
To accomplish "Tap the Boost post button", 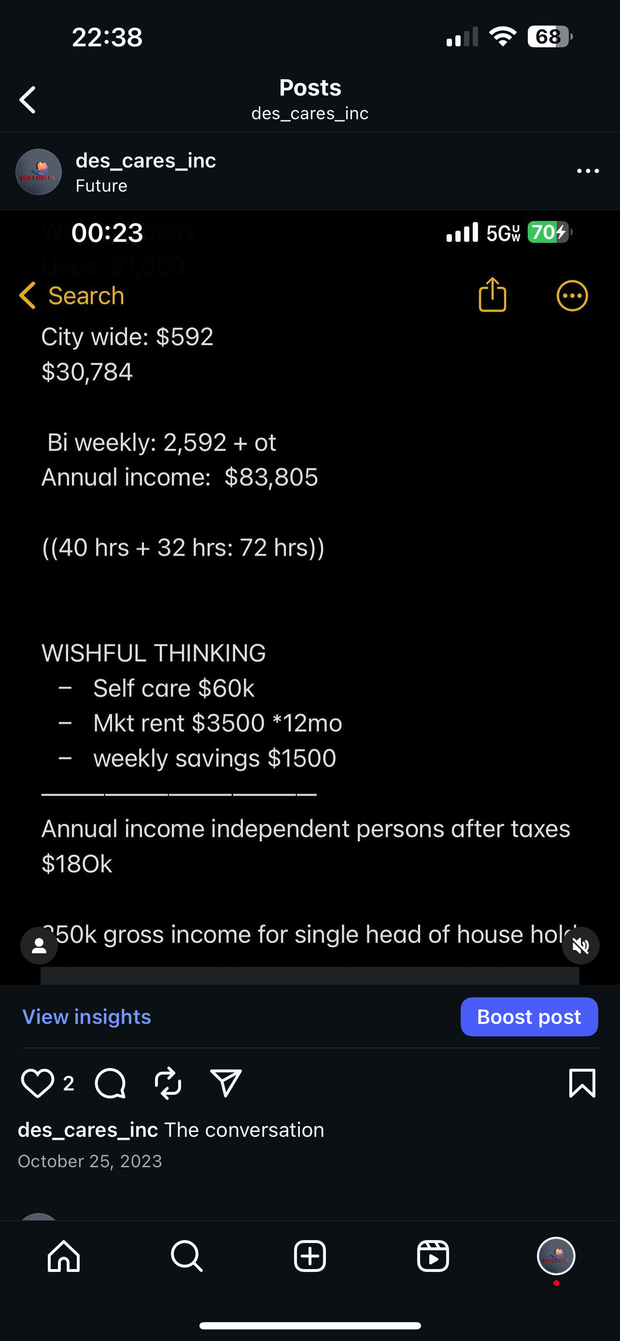I will 529,1017.
